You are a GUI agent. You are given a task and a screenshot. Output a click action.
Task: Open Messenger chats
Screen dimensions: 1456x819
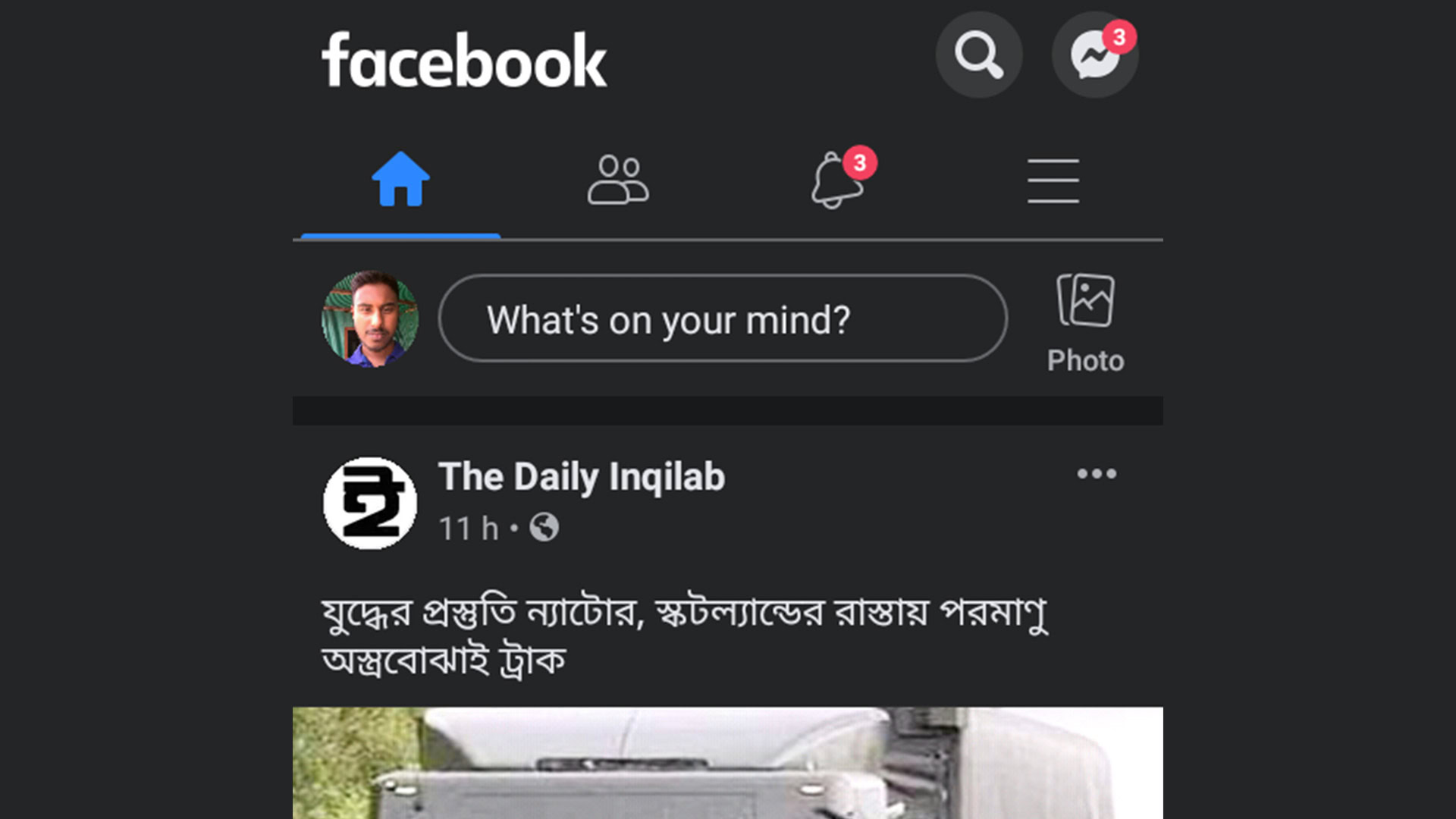click(x=1094, y=55)
